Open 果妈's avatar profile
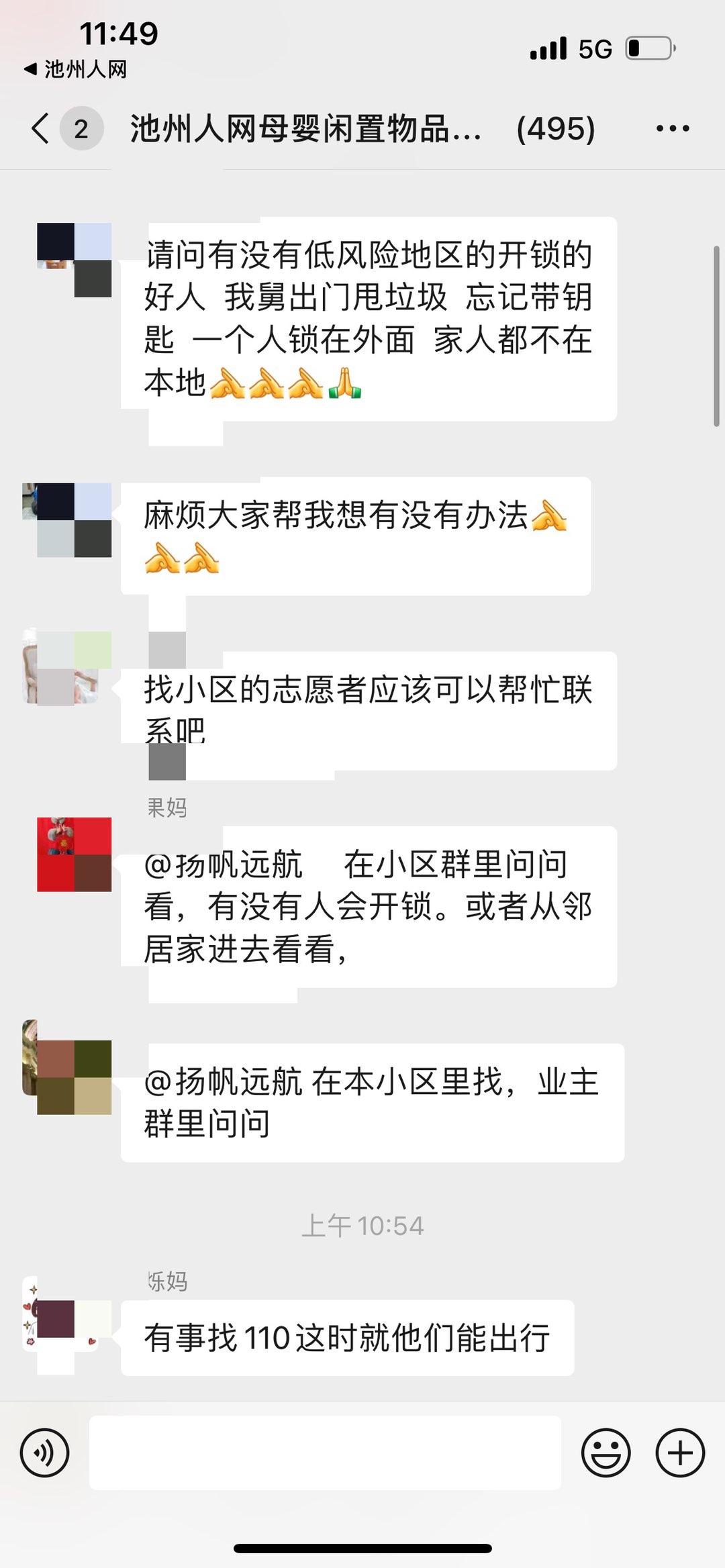 [74, 854]
